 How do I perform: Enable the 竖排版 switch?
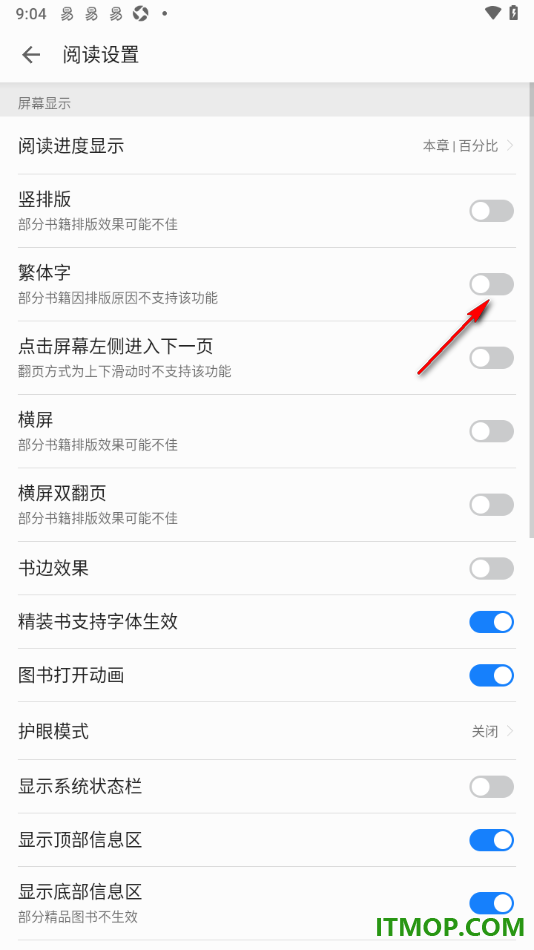[x=492, y=211]
